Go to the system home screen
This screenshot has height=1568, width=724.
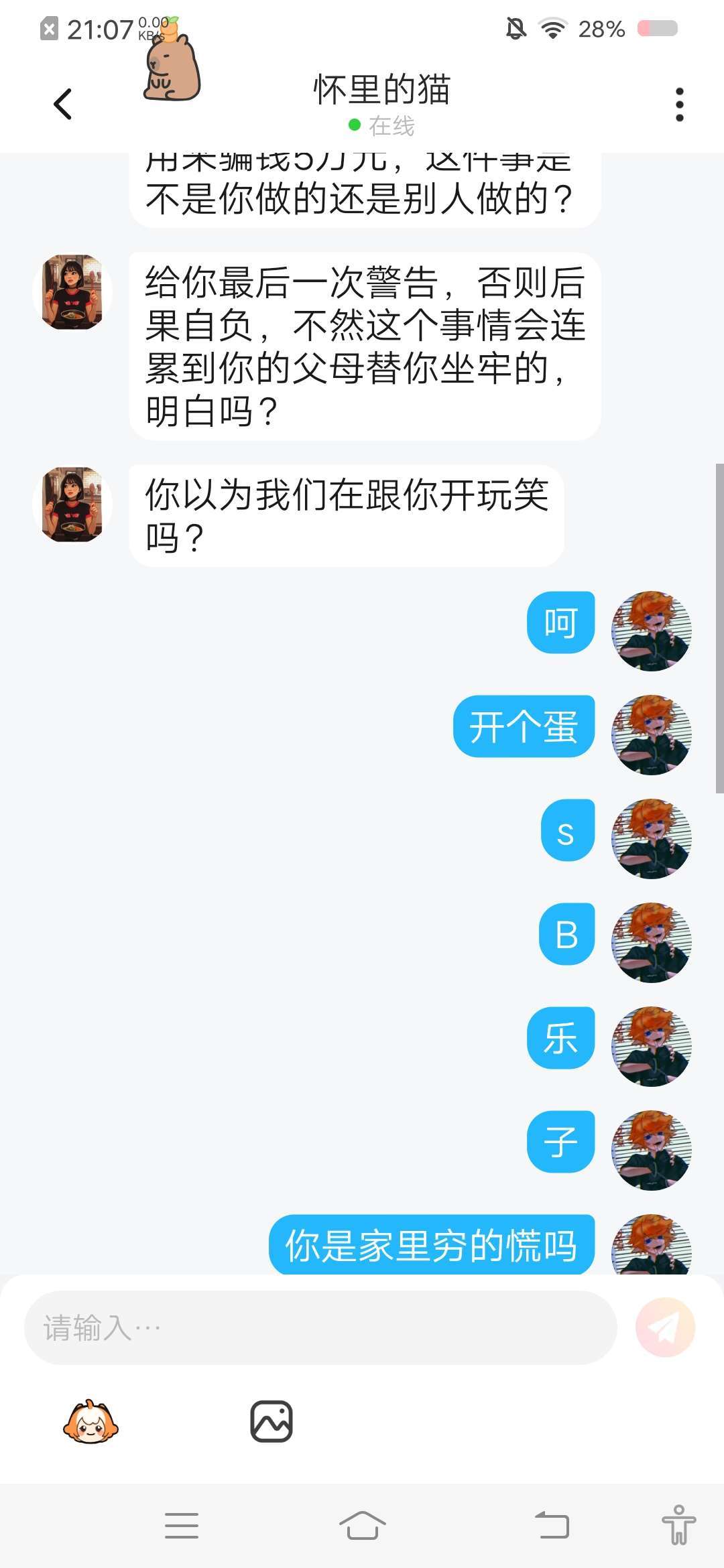point(362,1525)
